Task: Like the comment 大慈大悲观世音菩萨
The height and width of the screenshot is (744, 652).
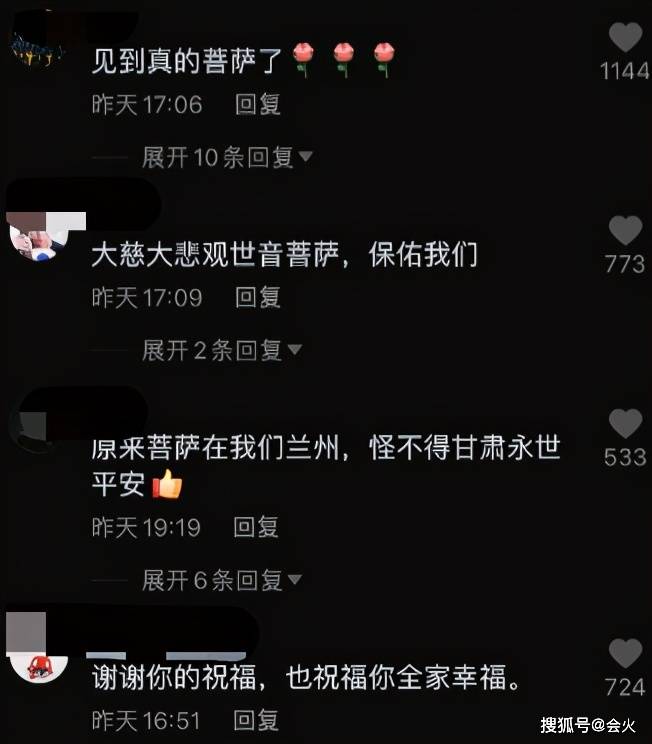Action: coord(625,232)
